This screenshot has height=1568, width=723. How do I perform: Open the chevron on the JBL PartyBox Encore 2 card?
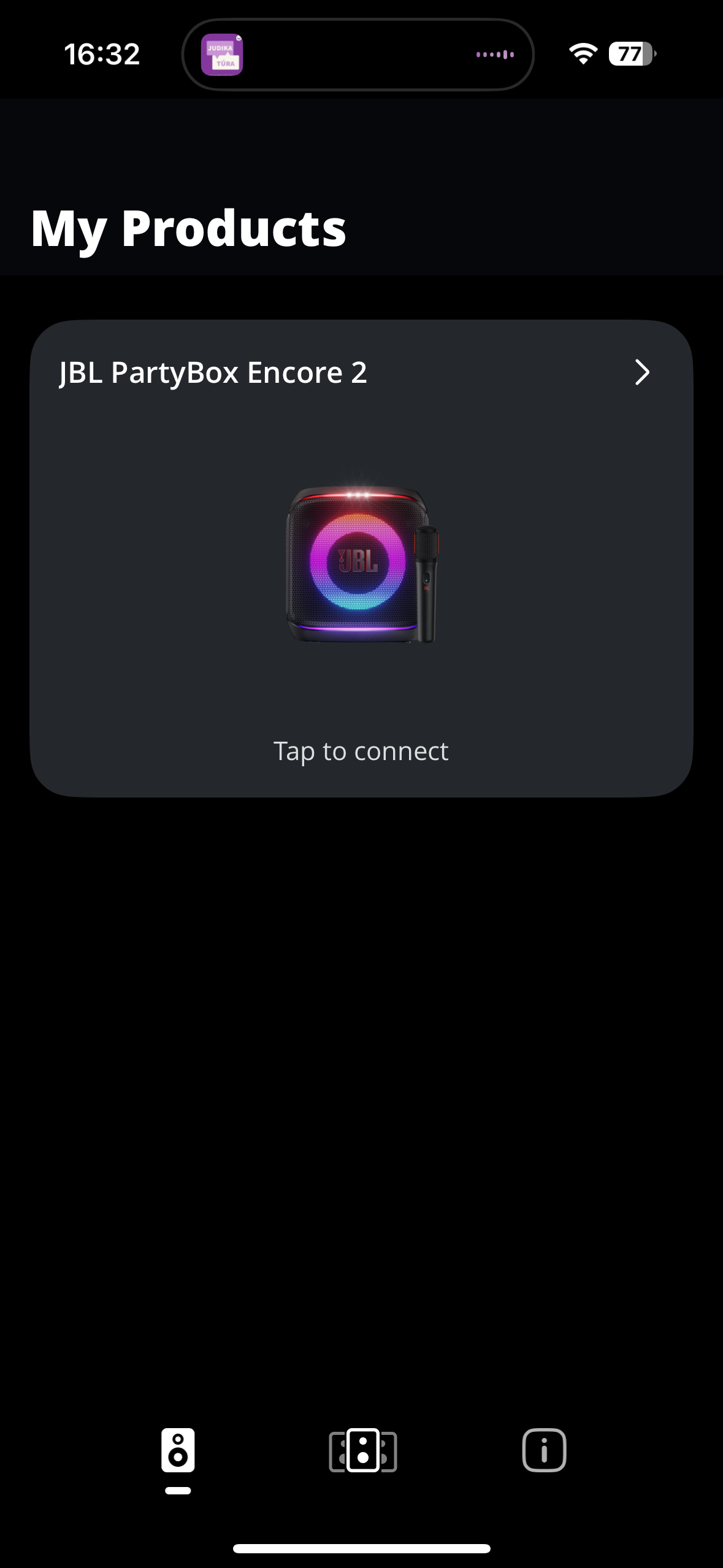(x=641, y=372)
